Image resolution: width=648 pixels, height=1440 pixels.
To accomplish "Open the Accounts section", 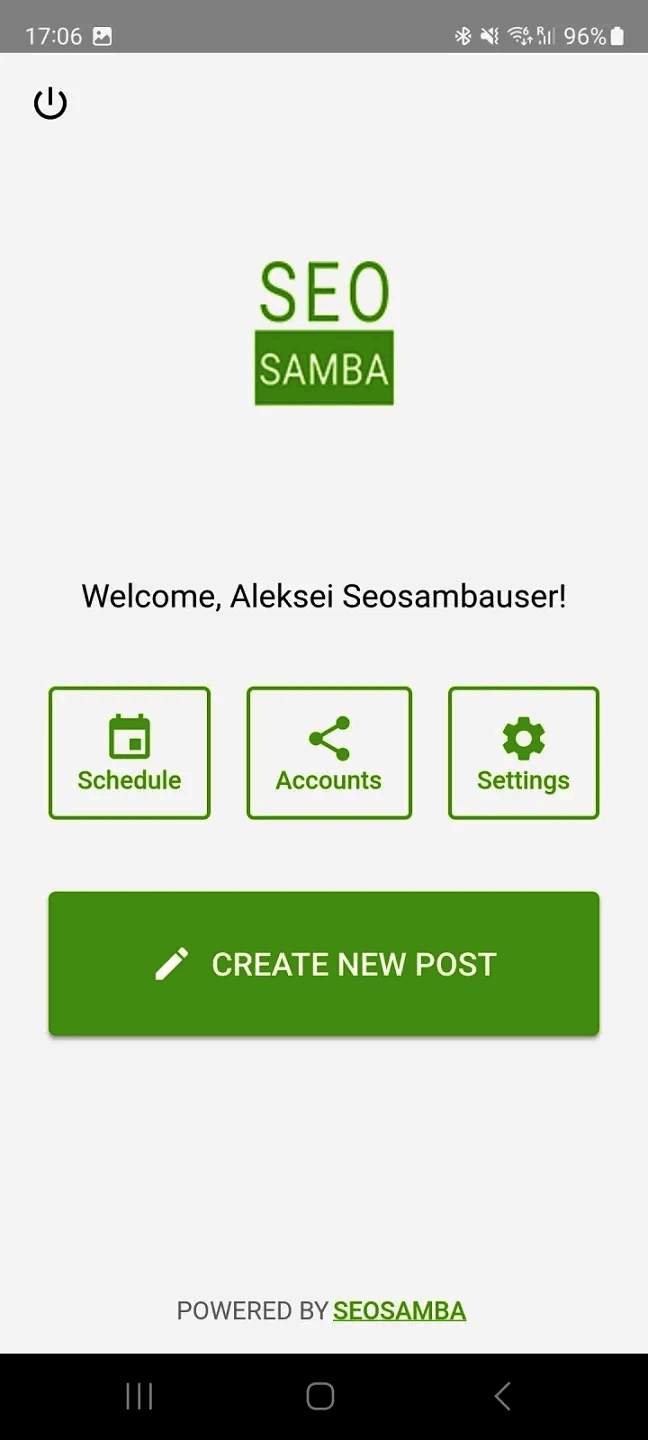I will point(329,753).
